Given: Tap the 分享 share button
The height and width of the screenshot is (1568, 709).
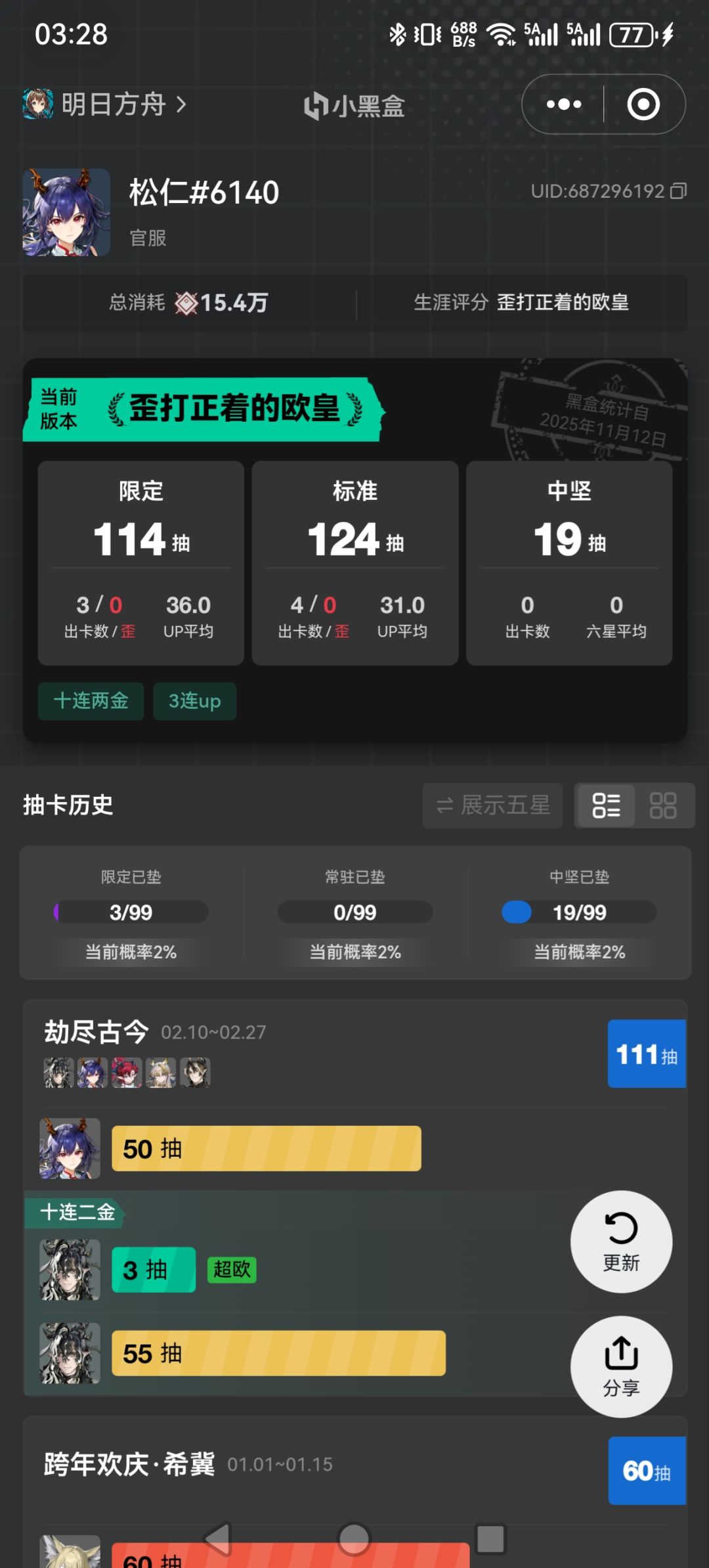Looking at the screenshot, I should (621, 1366).
